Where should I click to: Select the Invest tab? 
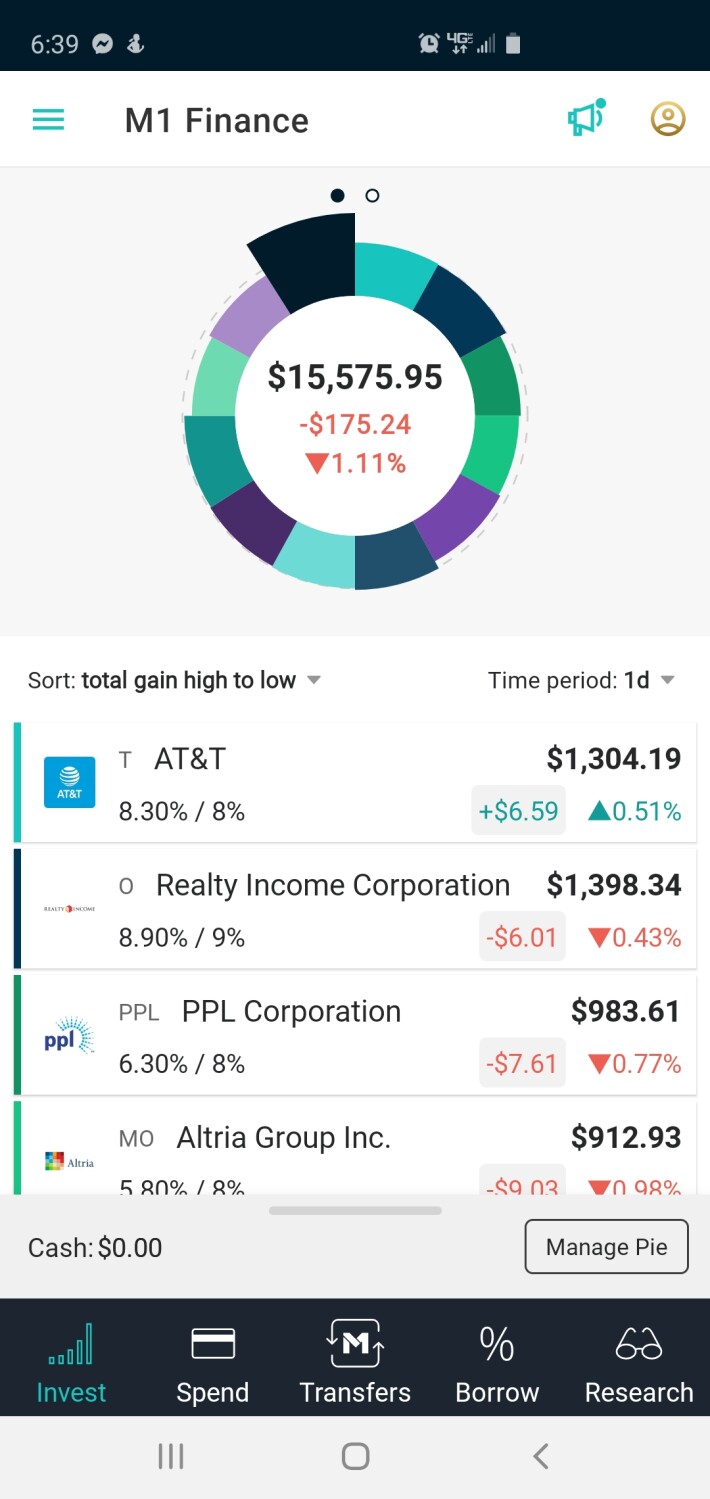[x=71, y=1363]
